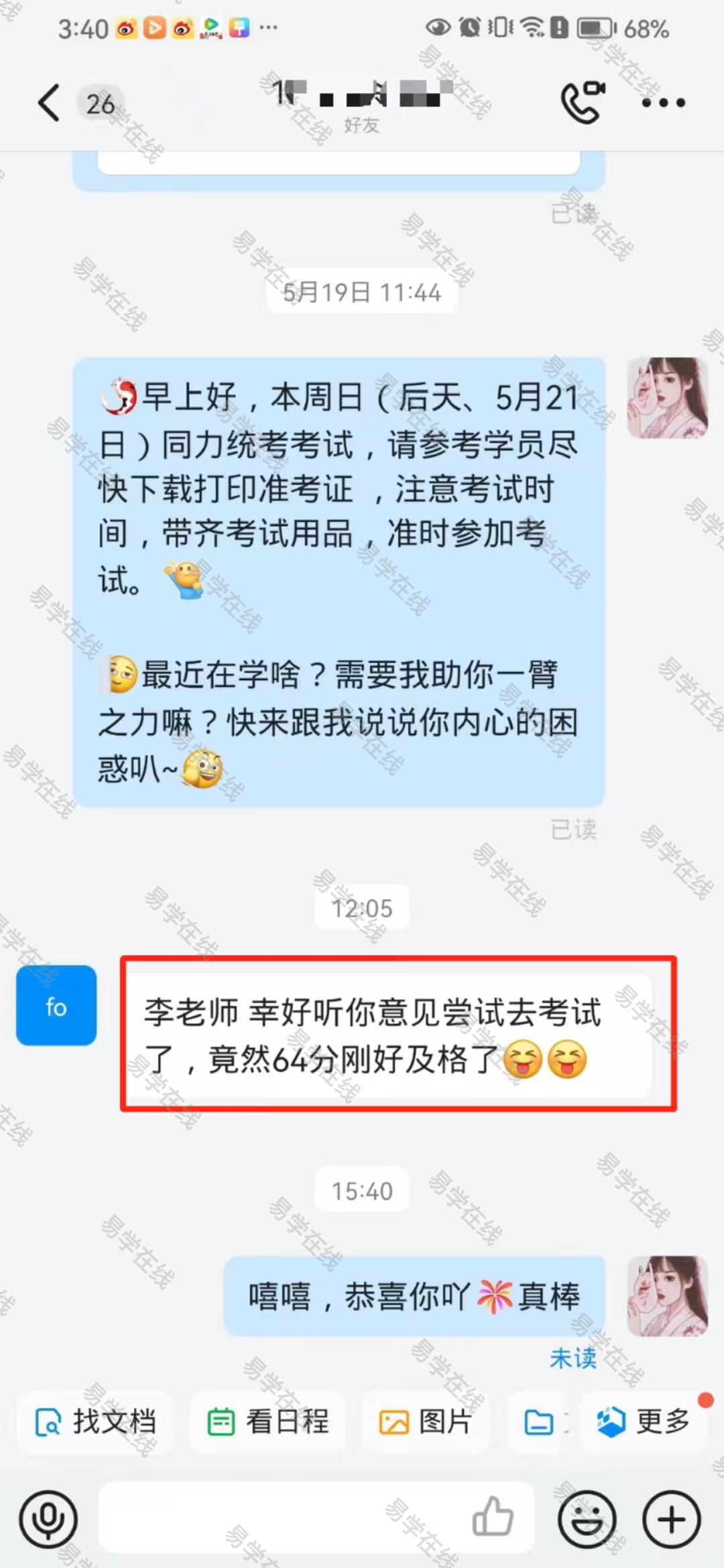
Task: Open the fo contact's avatar
Action: coord(56,1005)
